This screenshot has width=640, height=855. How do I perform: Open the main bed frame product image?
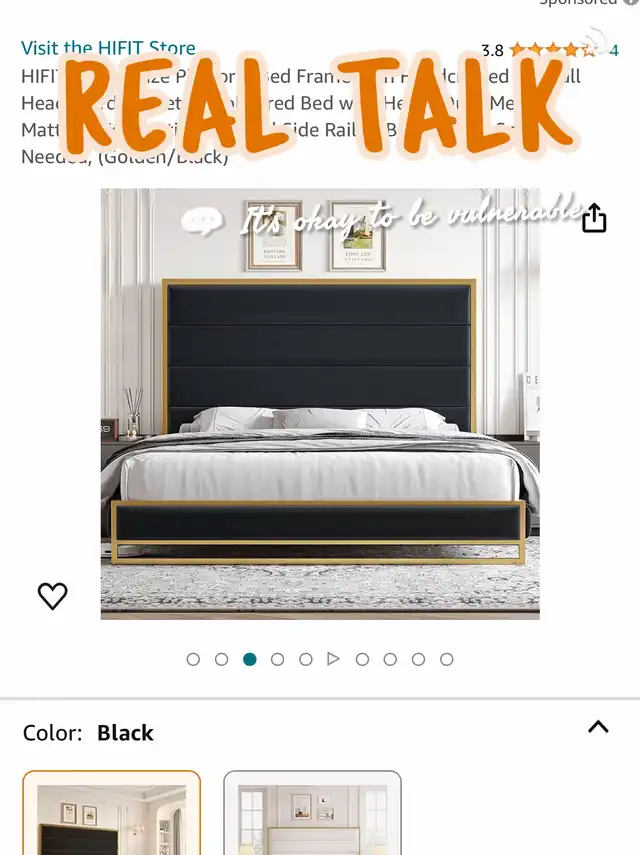tap(320, 404)
